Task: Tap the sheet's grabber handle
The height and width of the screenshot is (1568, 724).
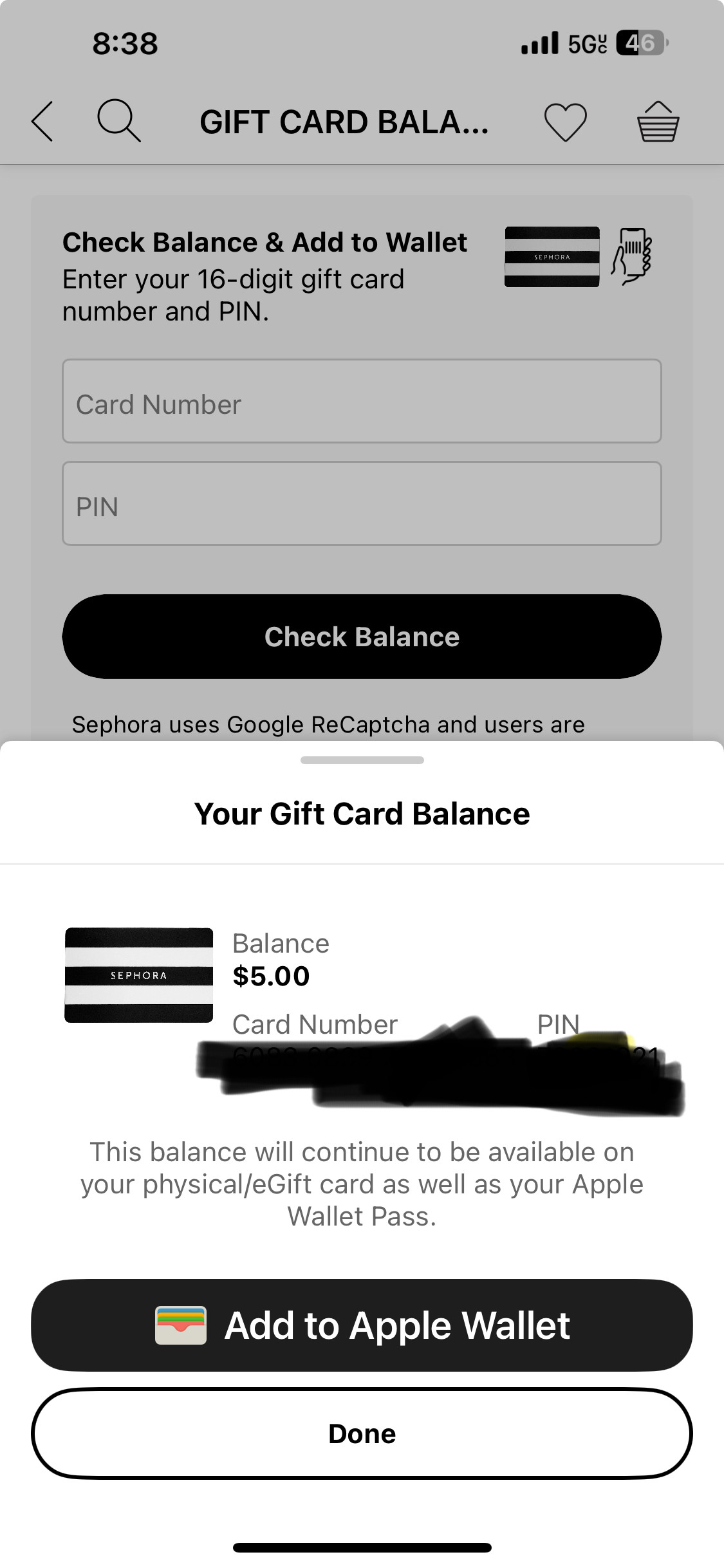Action: 362,760
